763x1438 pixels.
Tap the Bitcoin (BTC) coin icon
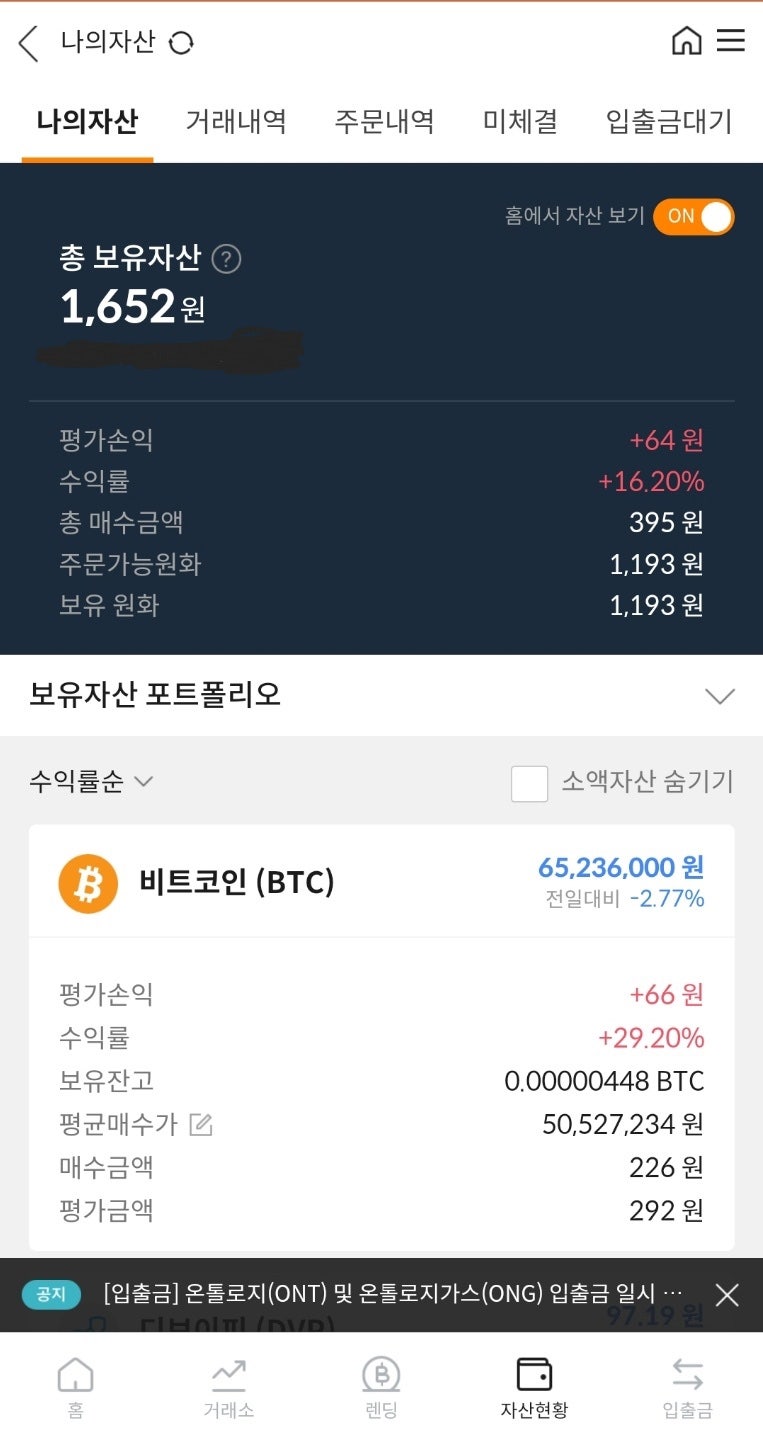(x=89, y=884)
